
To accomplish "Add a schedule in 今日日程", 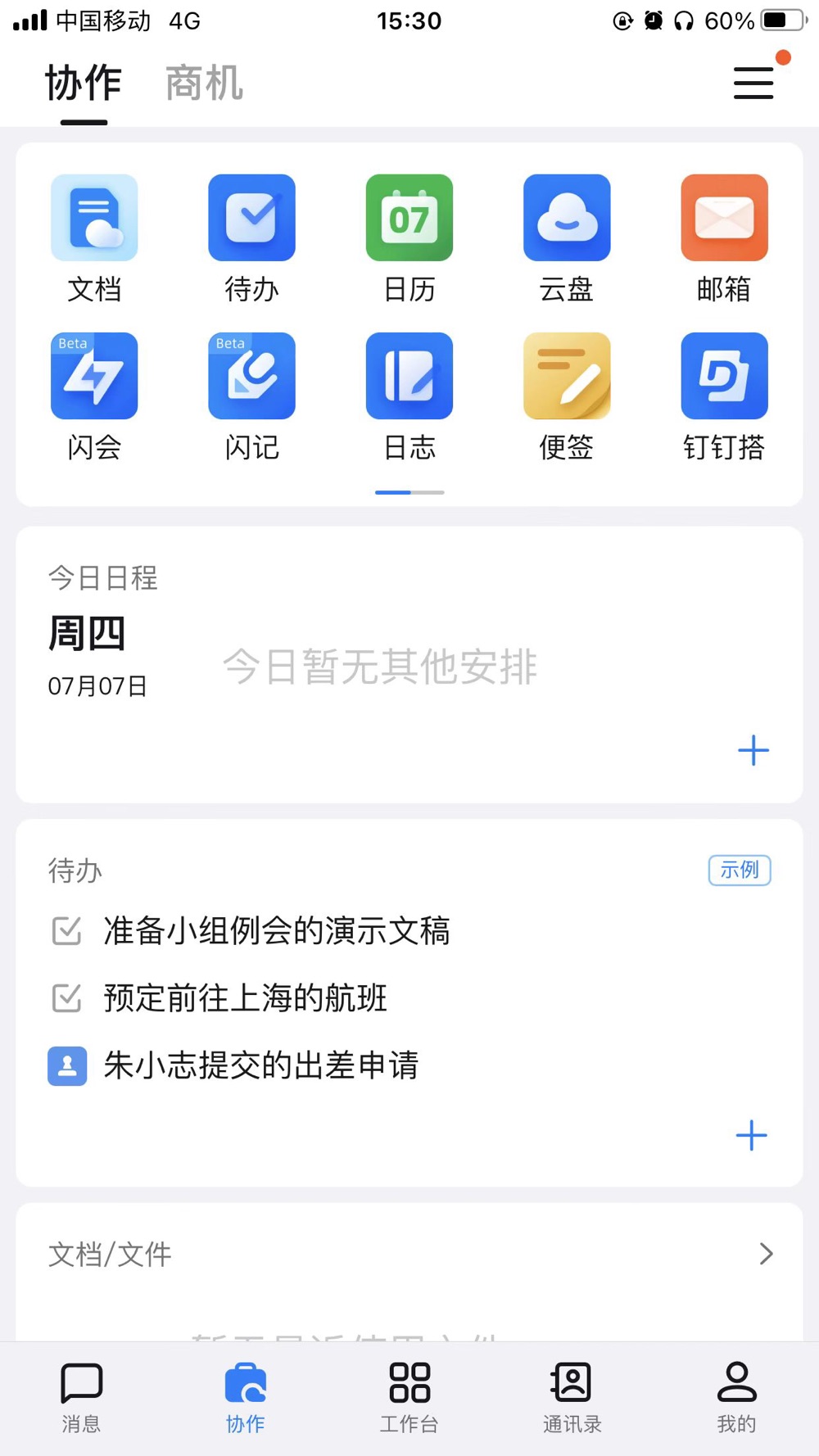I will [x=753, y=750].
